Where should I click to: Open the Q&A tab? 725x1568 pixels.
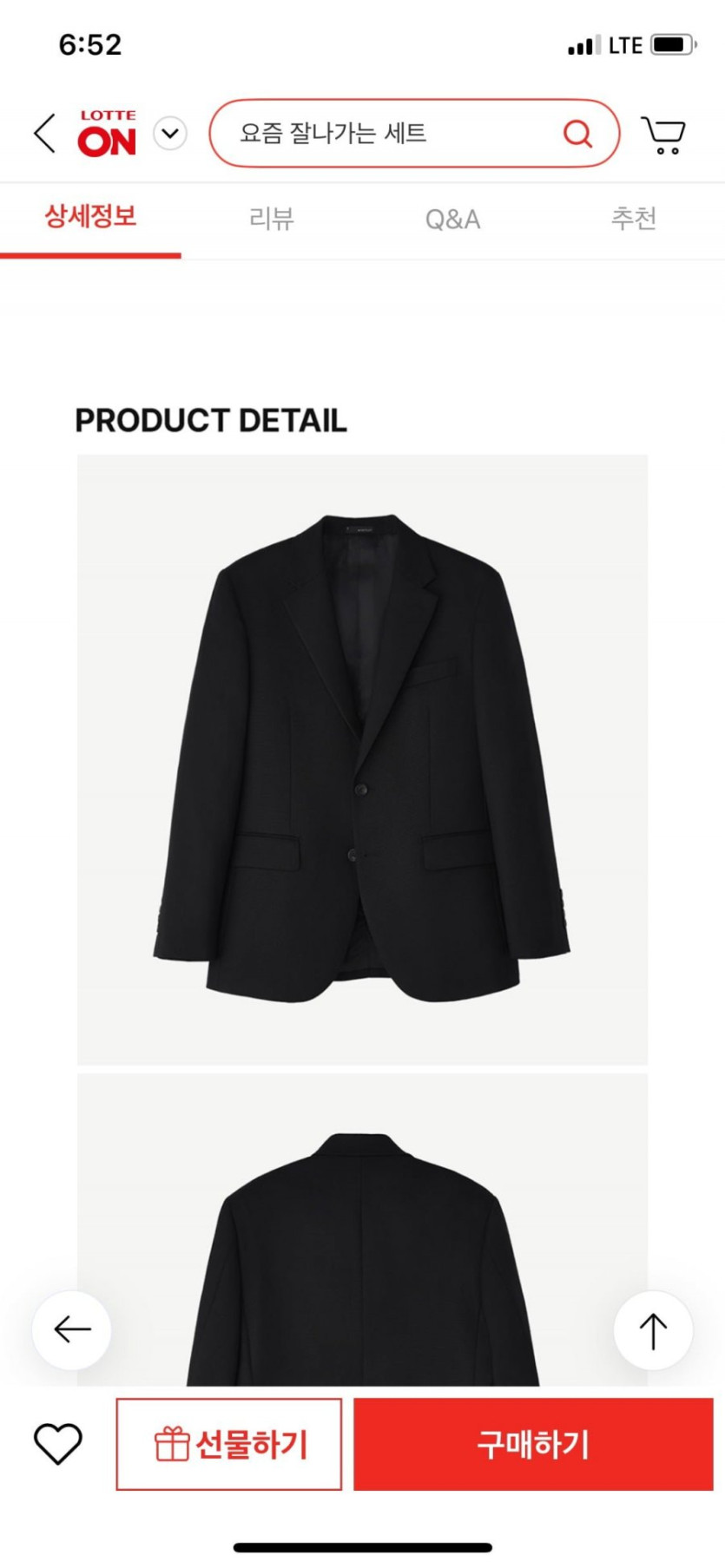click(x=452, y=219)
